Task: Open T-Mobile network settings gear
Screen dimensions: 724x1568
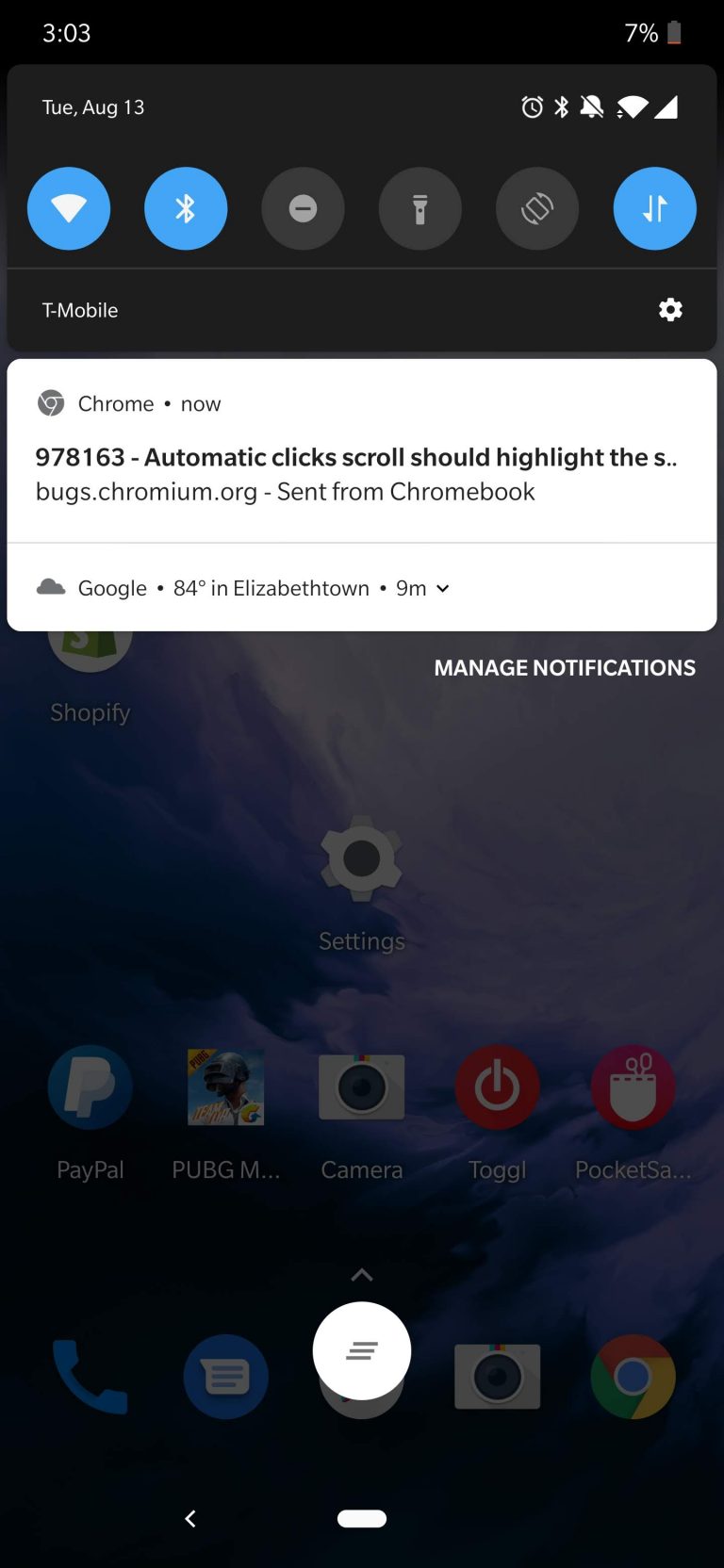Action: click(670, 309)
